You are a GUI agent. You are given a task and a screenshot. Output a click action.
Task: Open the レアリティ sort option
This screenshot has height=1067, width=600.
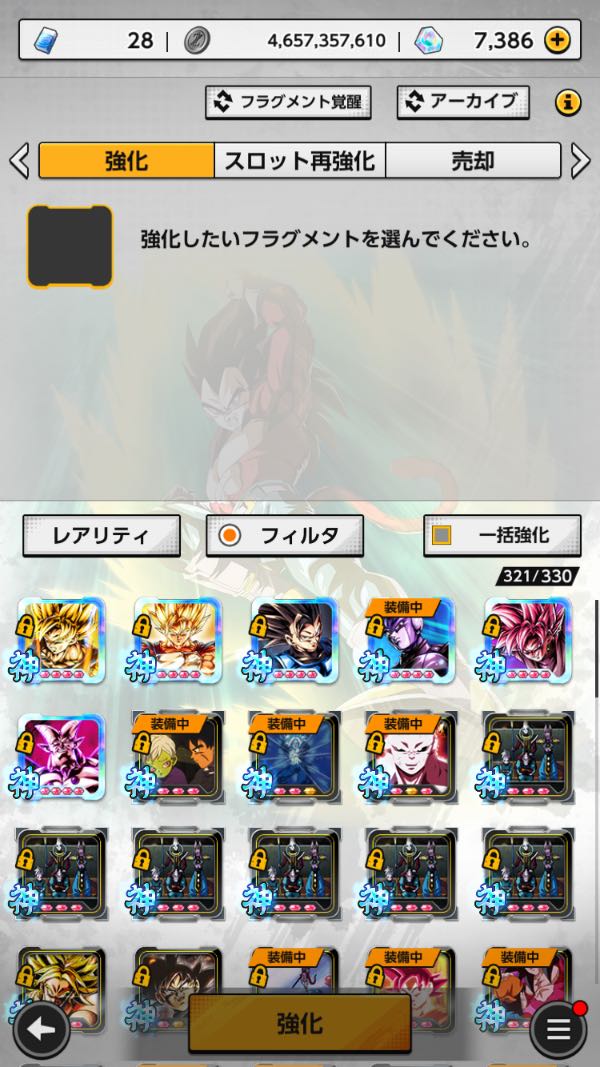click(x=101, y=536)
